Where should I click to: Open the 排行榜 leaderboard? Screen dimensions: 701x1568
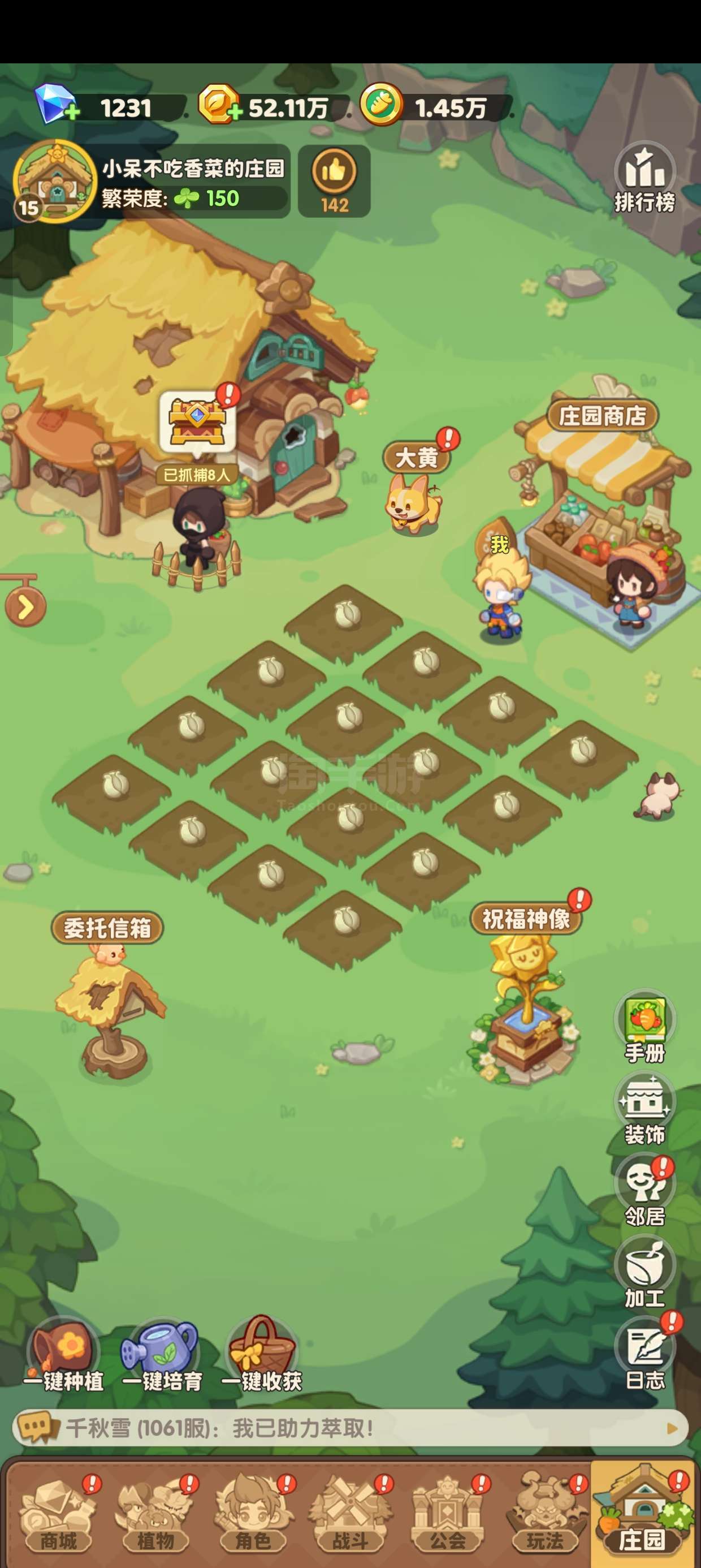point(644,177)
